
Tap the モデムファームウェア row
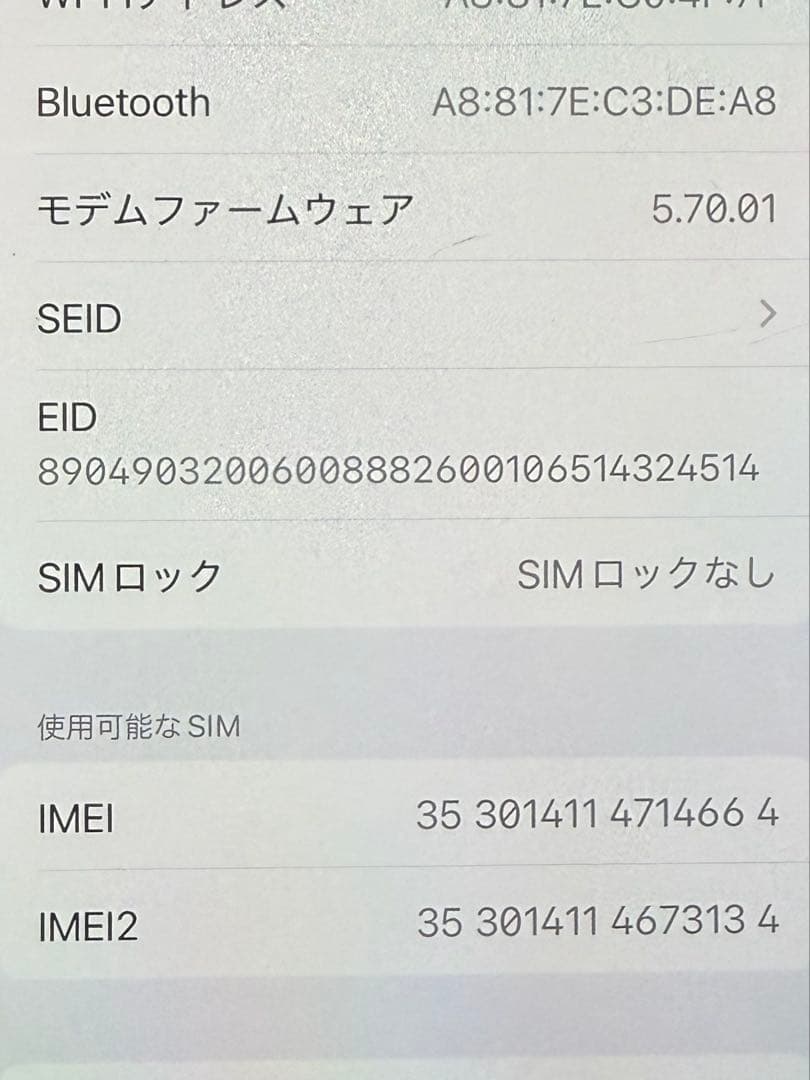tap(405, 207)
